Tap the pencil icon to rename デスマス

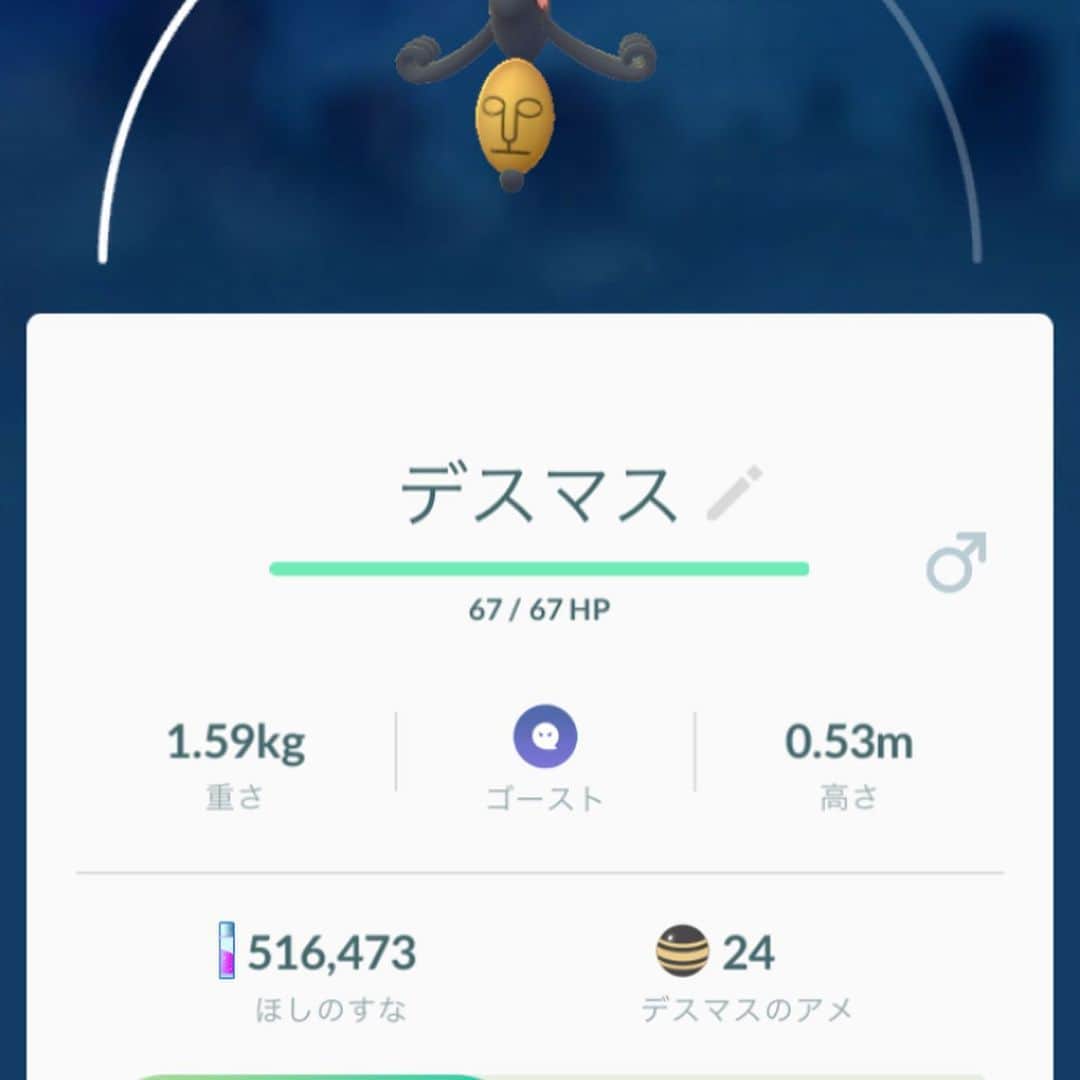pos(734,493)
